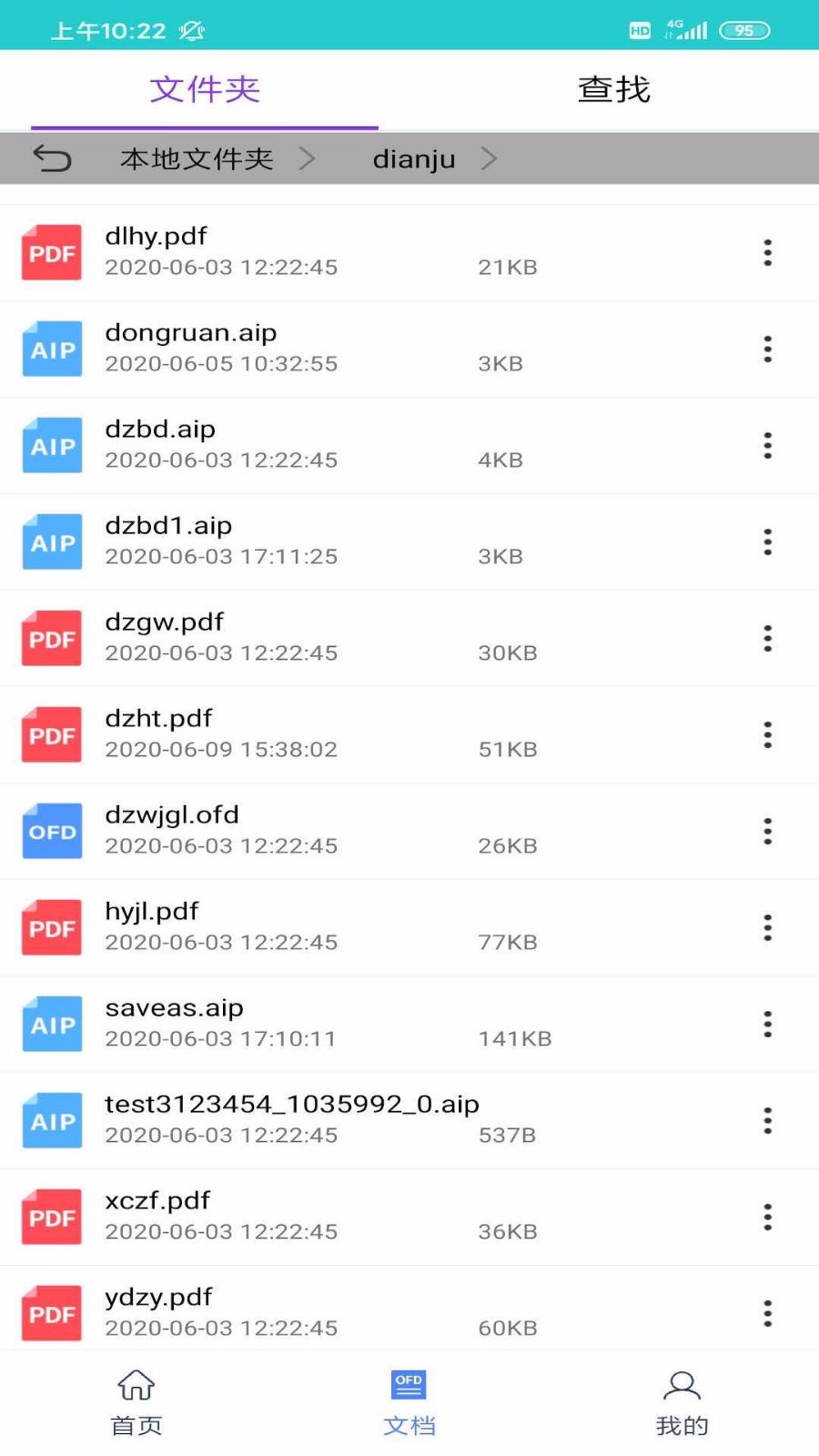Viewport: 819px width, 1456px height.
Task: Click the back arrow in the breadcrumb bar
Action: click(x=52, y=158)
